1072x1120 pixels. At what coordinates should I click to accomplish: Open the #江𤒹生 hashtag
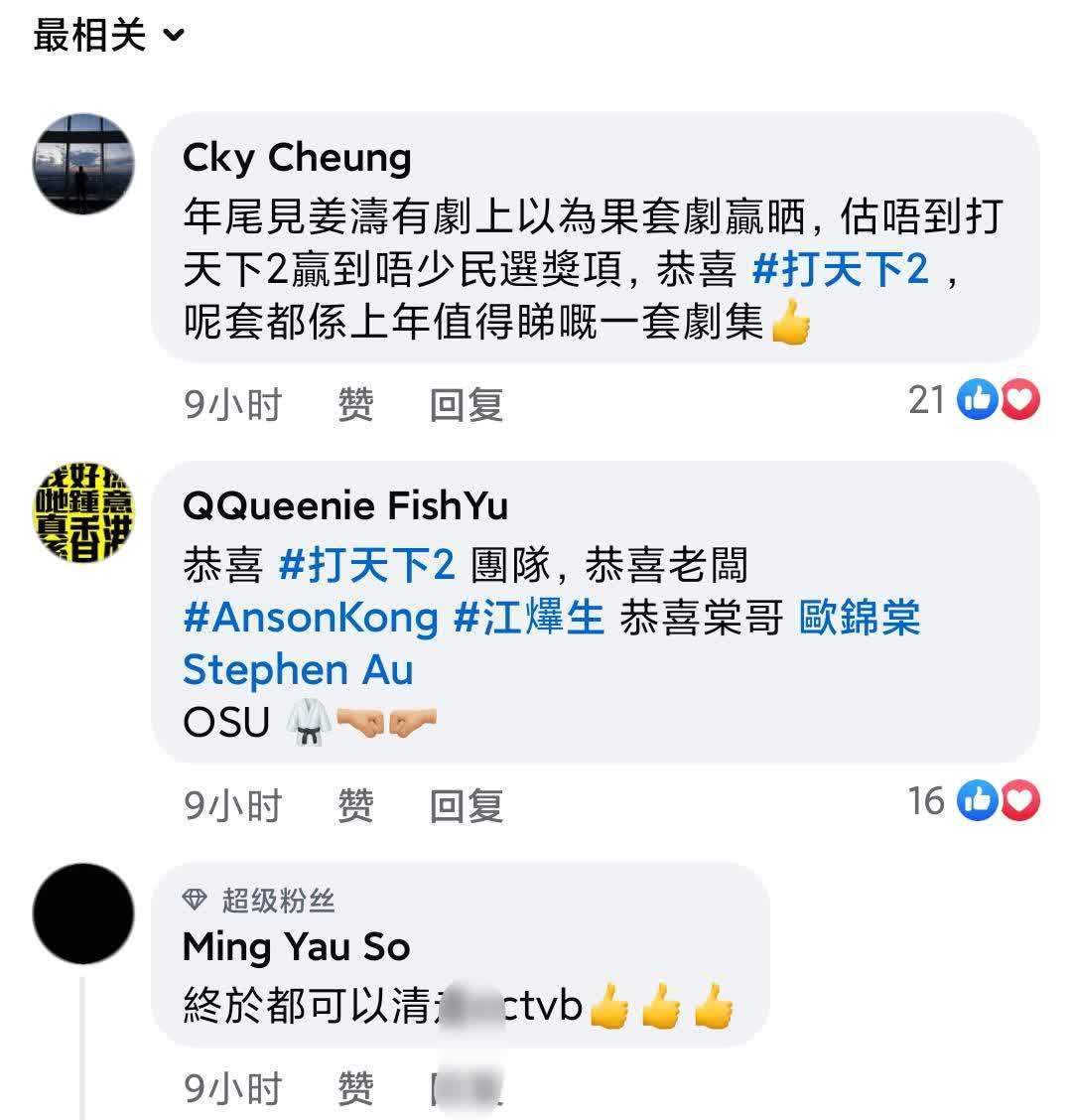529,618
